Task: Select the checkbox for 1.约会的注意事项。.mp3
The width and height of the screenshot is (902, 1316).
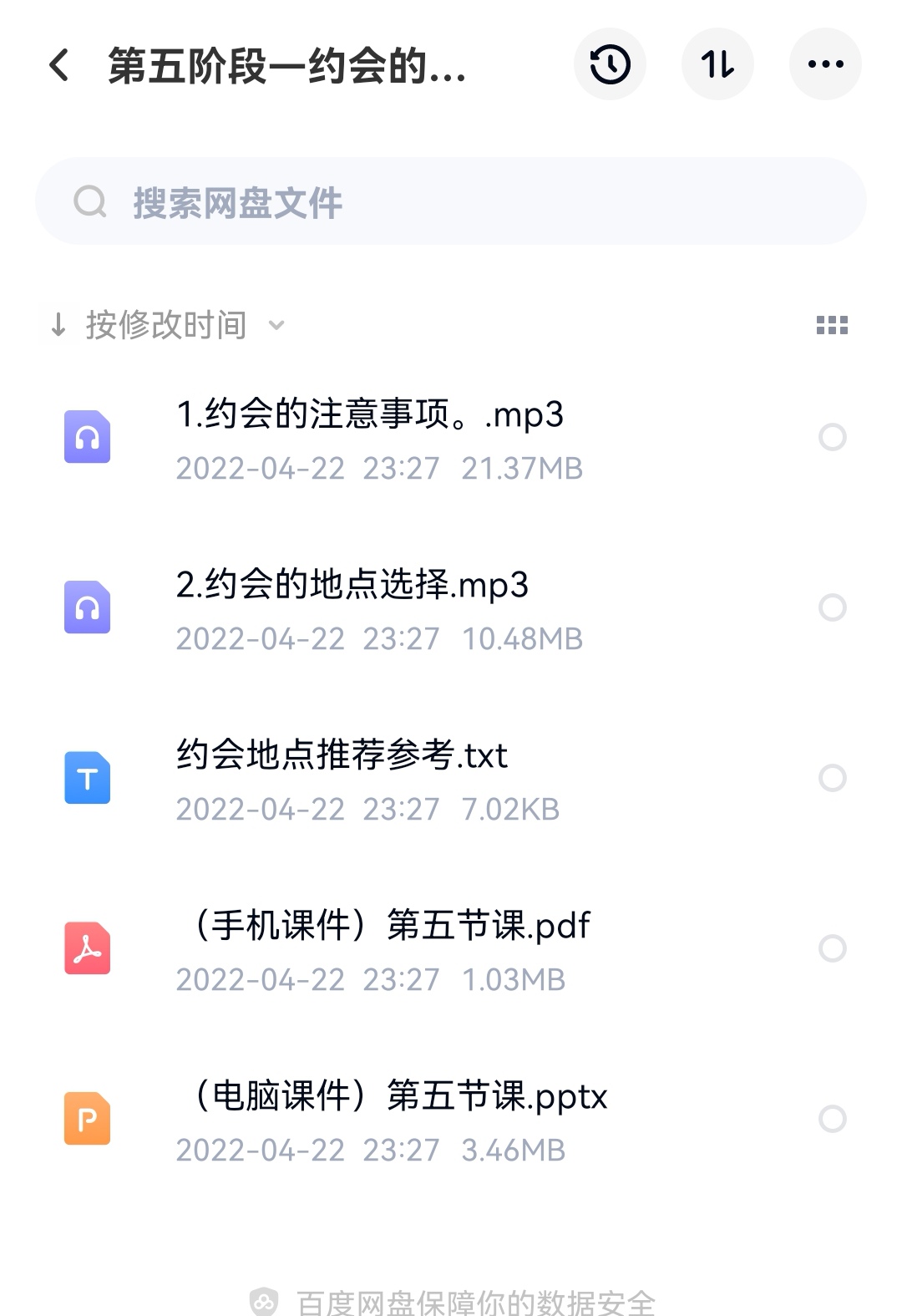Action: click(832, 437)
